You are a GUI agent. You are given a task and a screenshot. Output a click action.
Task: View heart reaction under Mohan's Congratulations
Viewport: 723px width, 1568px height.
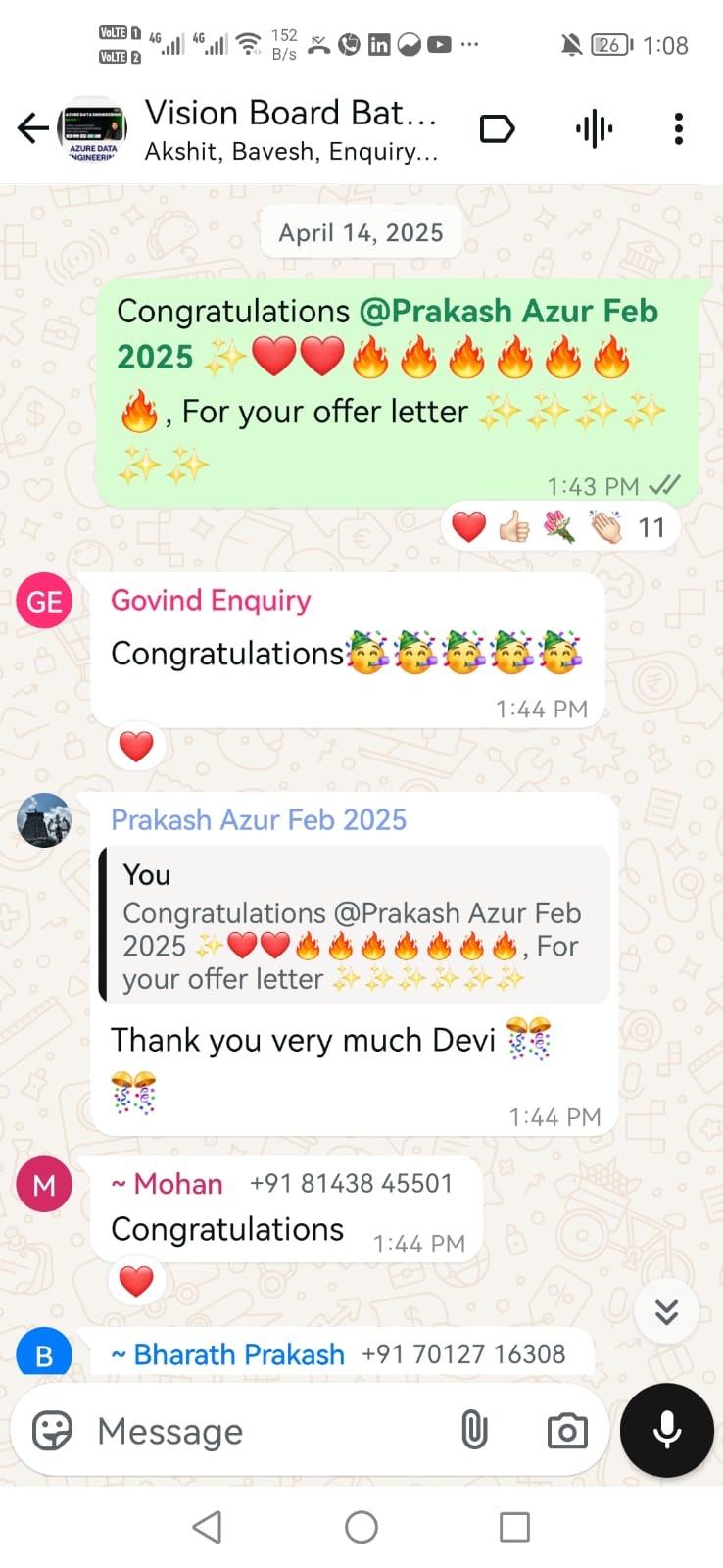pos(136,1281)
